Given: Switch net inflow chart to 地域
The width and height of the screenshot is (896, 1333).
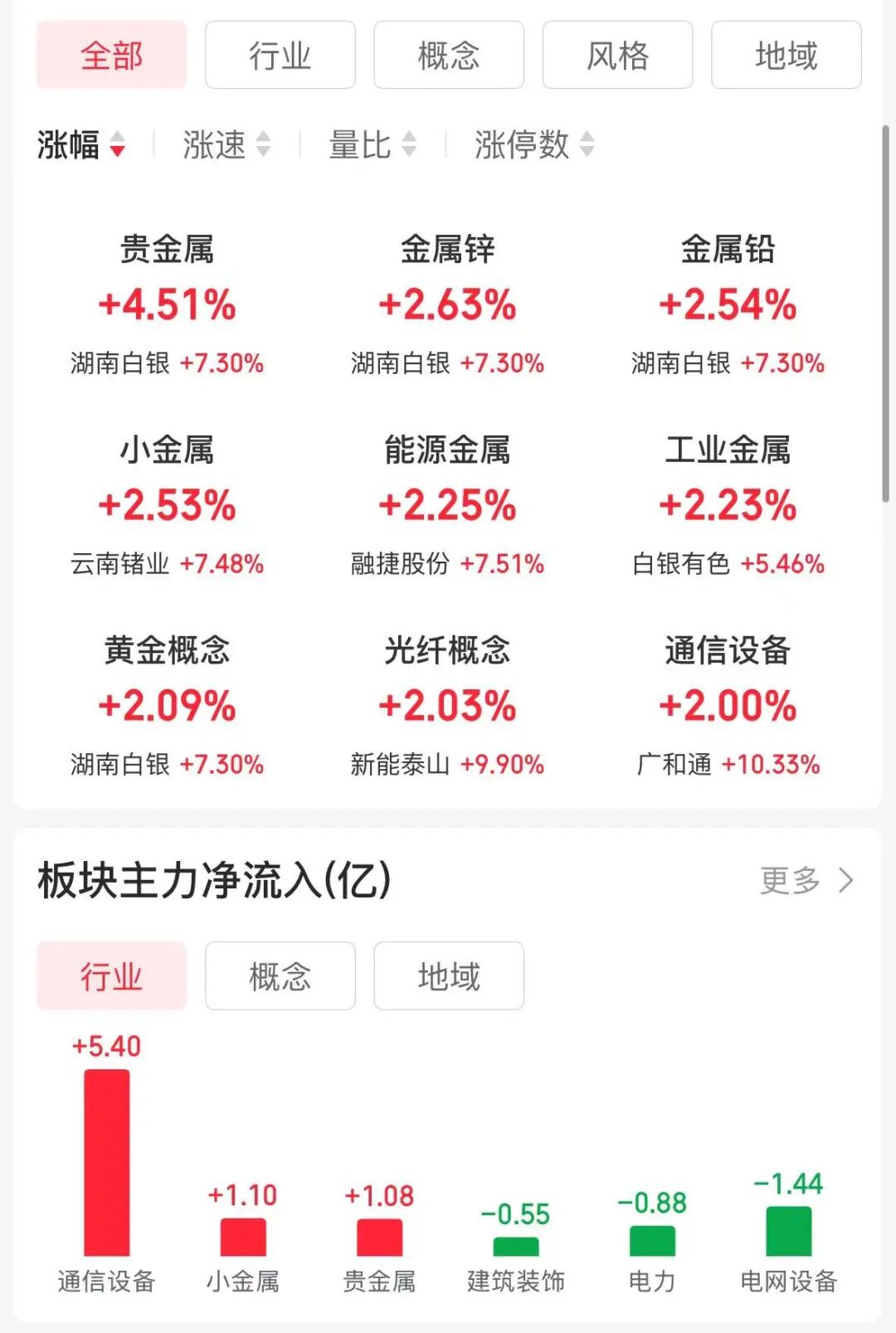Looking at the screenshot, I should (x=448, y=976).
